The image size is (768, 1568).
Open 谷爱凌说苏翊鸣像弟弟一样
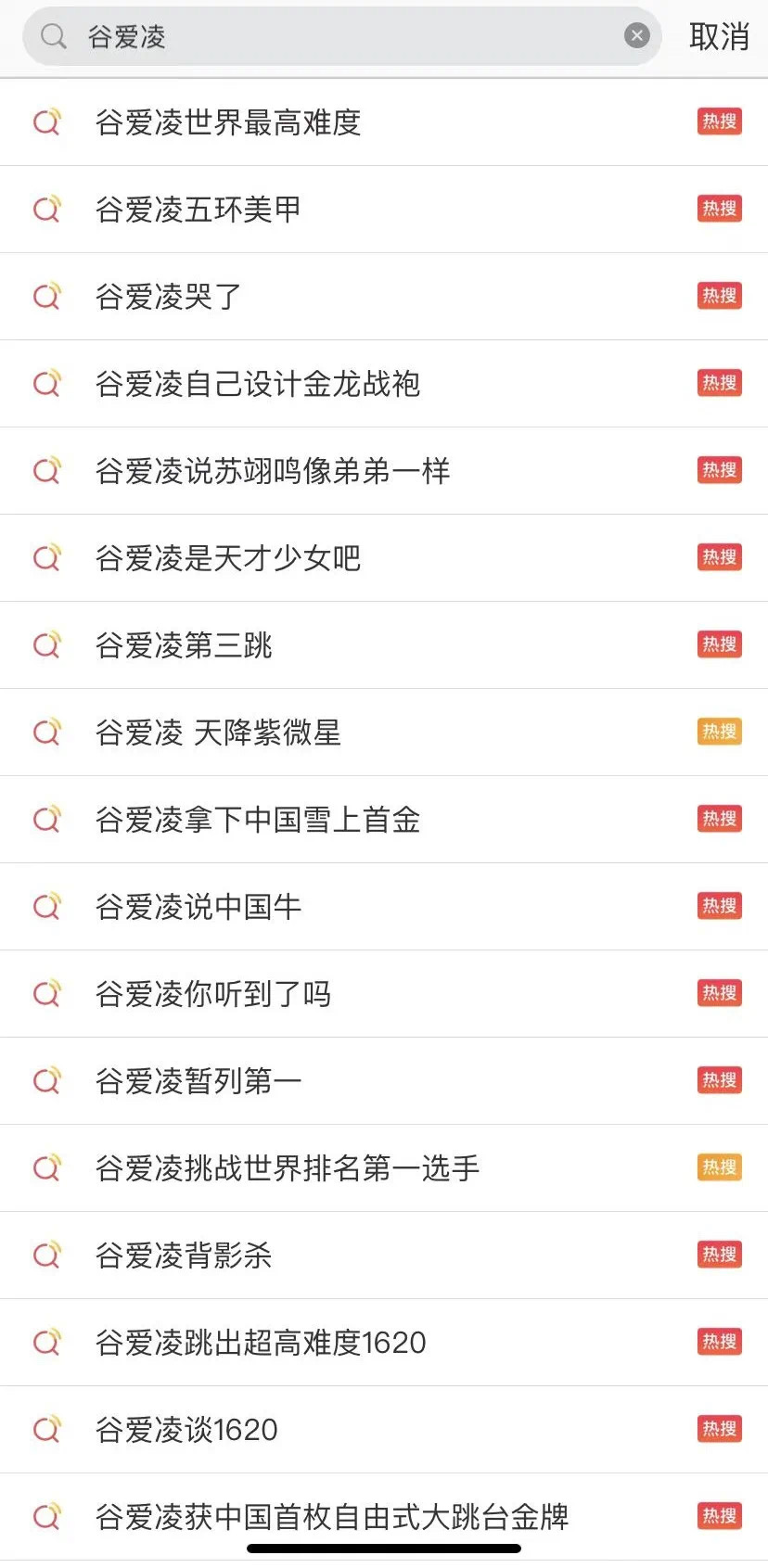273,471
